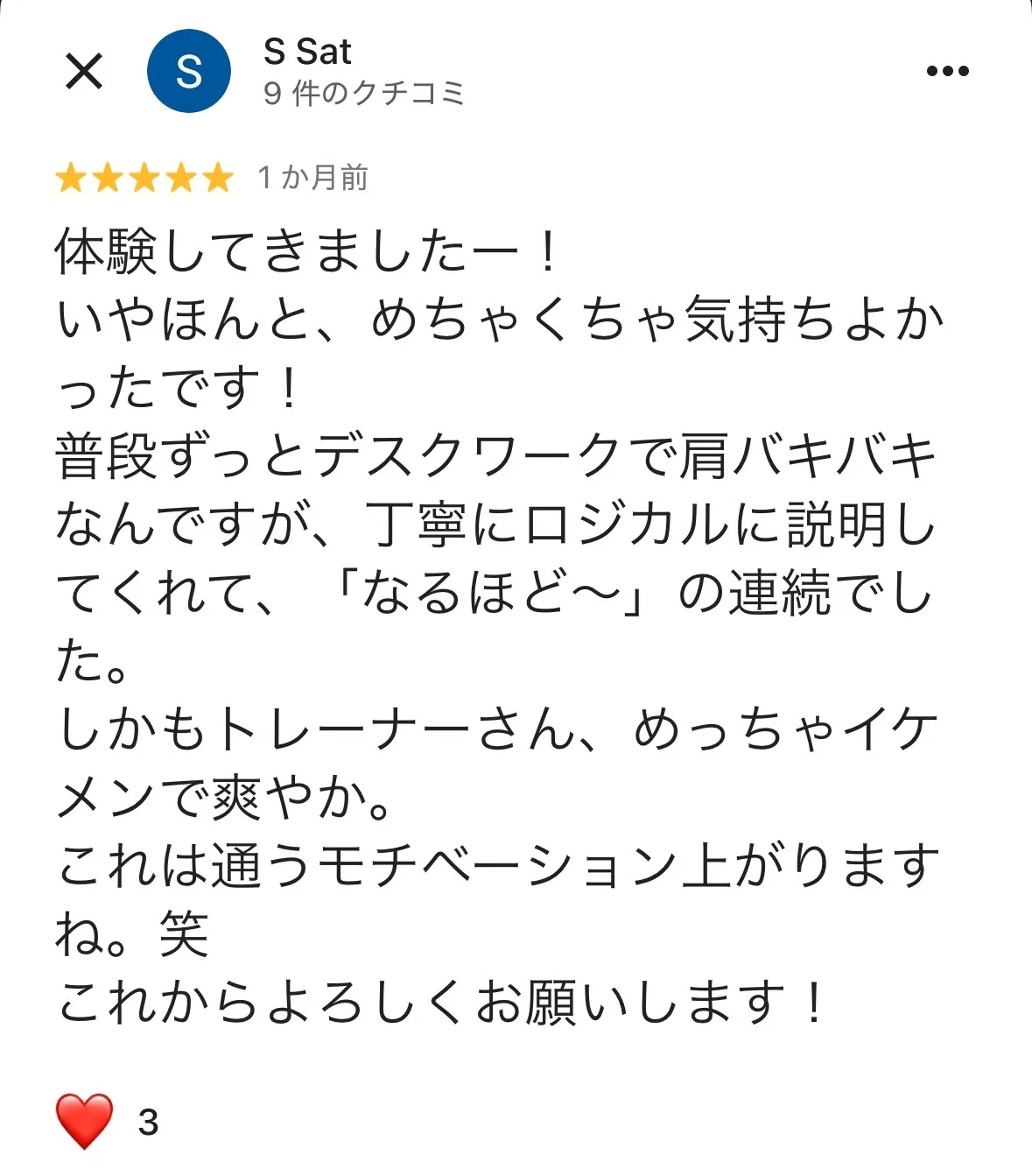Open S Sat's profile avatar
This screenshot has width=1032, height=1176.
[x=189, y=71]
